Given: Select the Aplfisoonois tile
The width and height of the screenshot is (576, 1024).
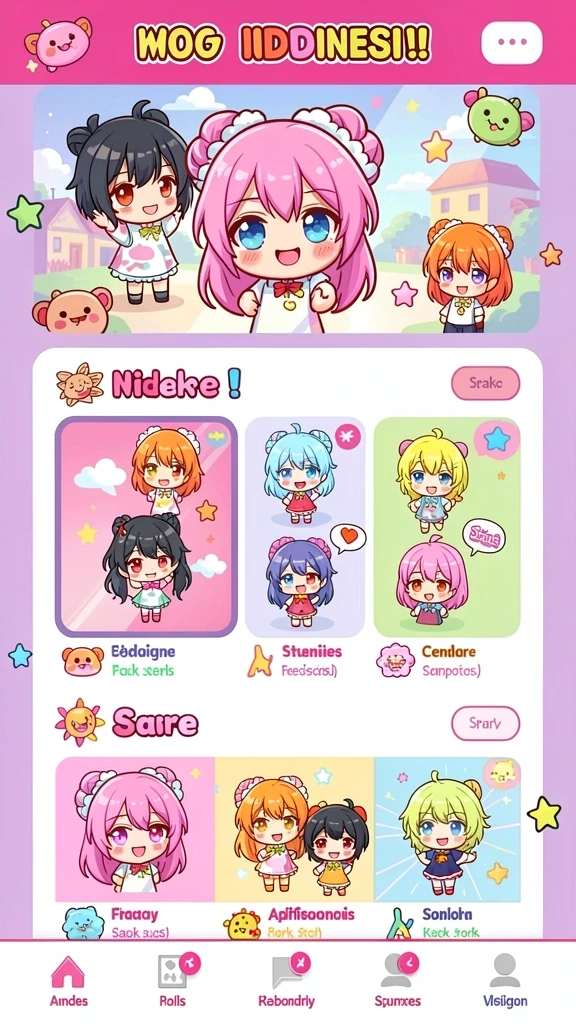Looking at the screenshot, I should 295,829.
